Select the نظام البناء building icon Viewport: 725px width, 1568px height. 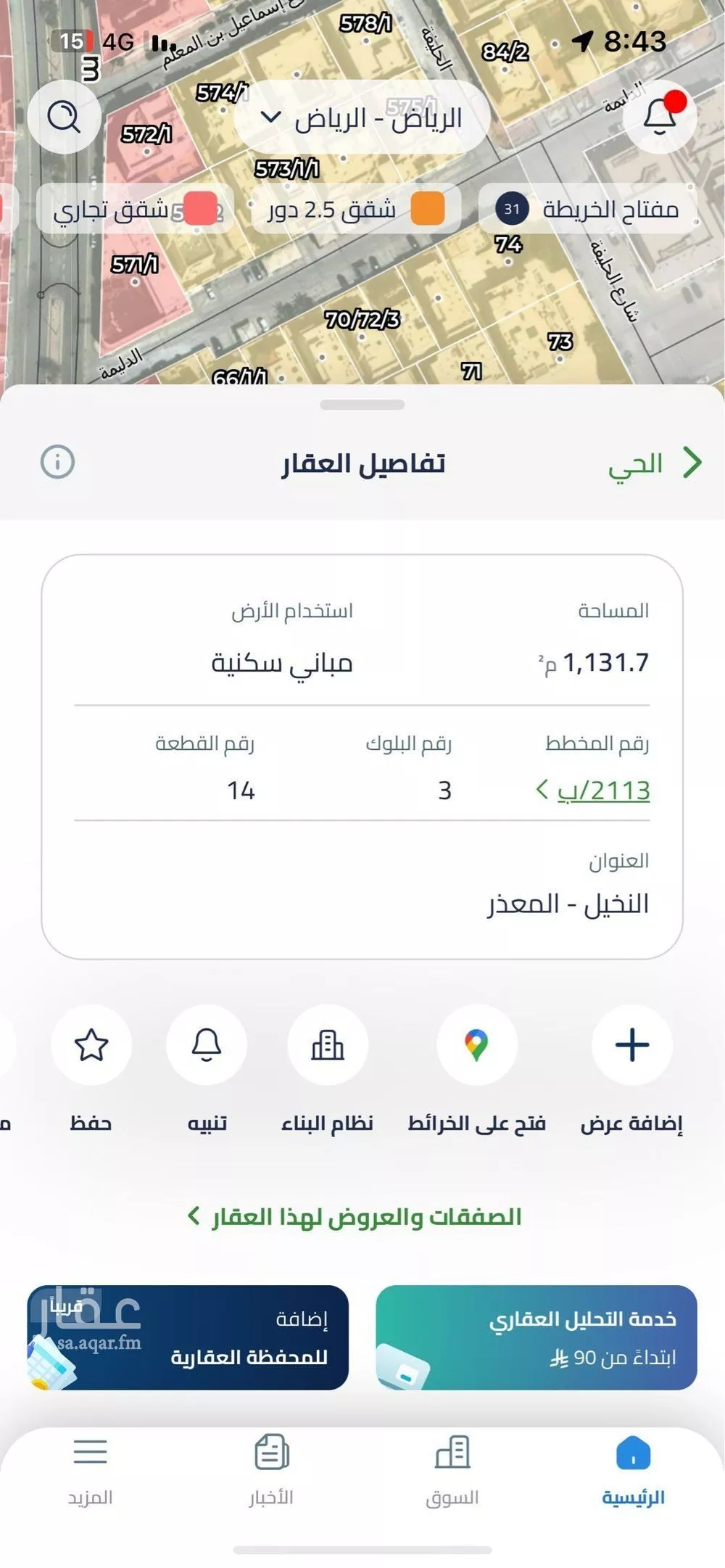coord(328,1045)
